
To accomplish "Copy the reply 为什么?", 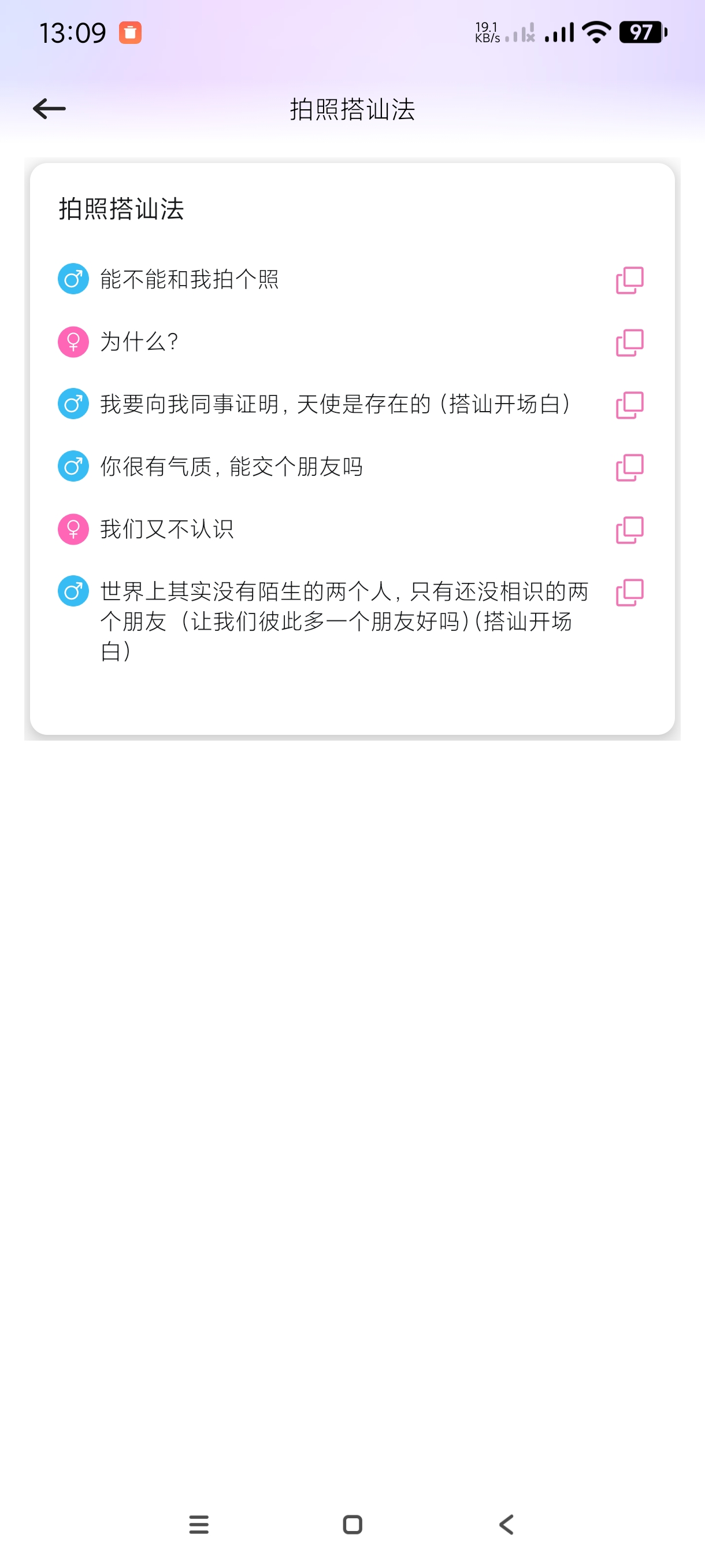I will (x=629, y=343).
